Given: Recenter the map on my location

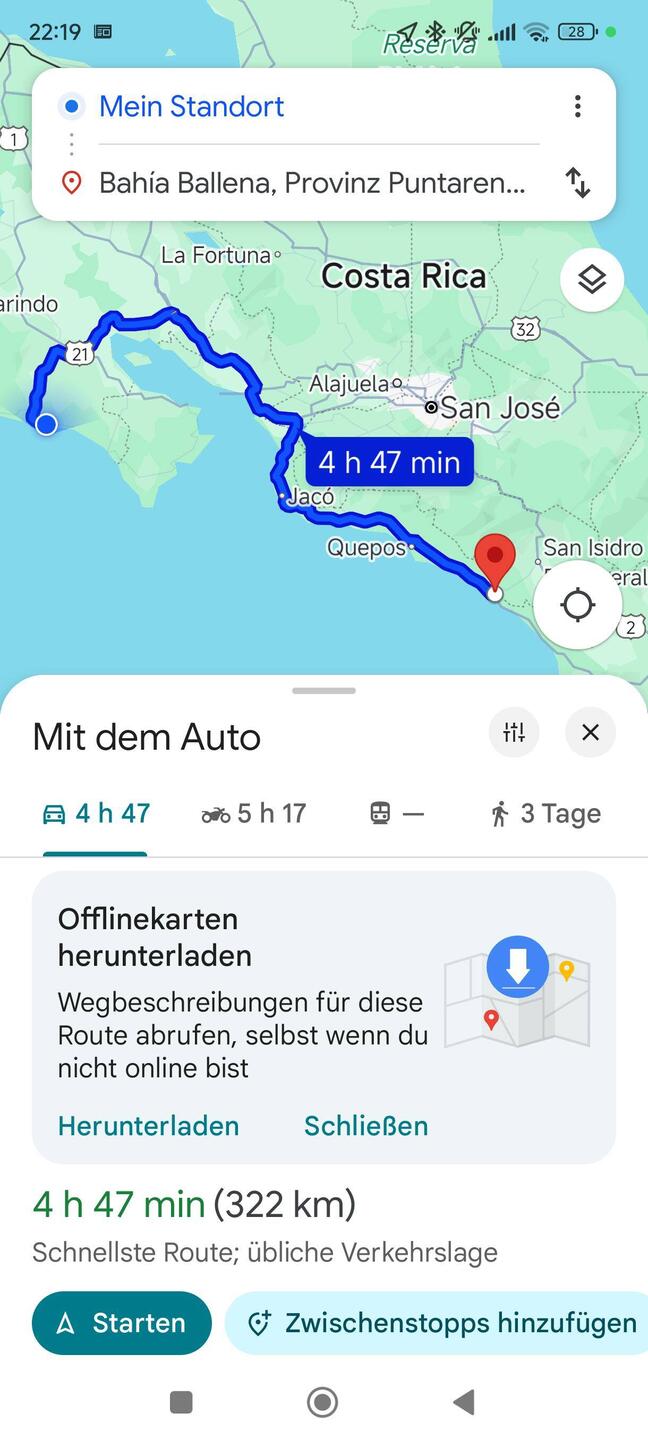Looking at the screenshot, I should [x=578, y=605].
